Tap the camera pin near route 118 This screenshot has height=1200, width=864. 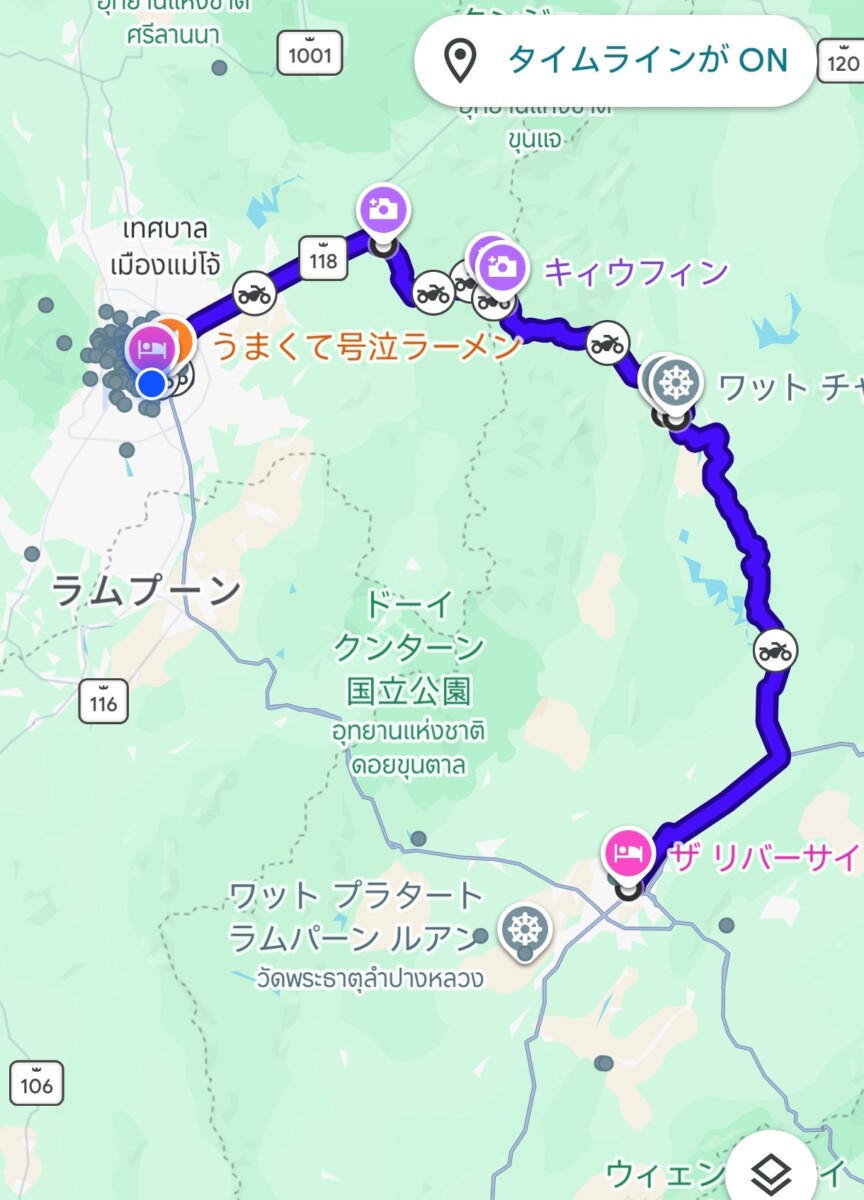(384, 209)
